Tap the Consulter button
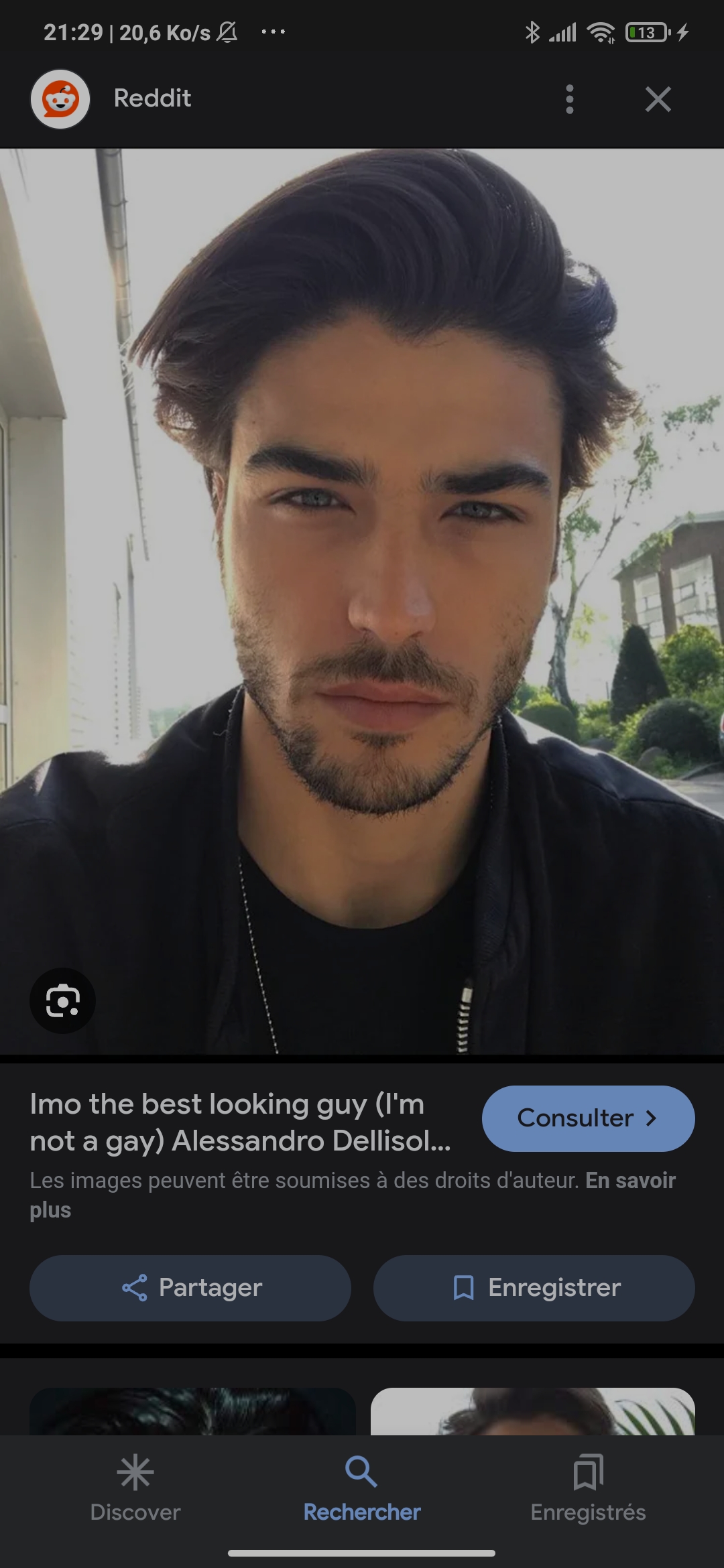This screenshot has width=724, height=1568. point(588,1118)
